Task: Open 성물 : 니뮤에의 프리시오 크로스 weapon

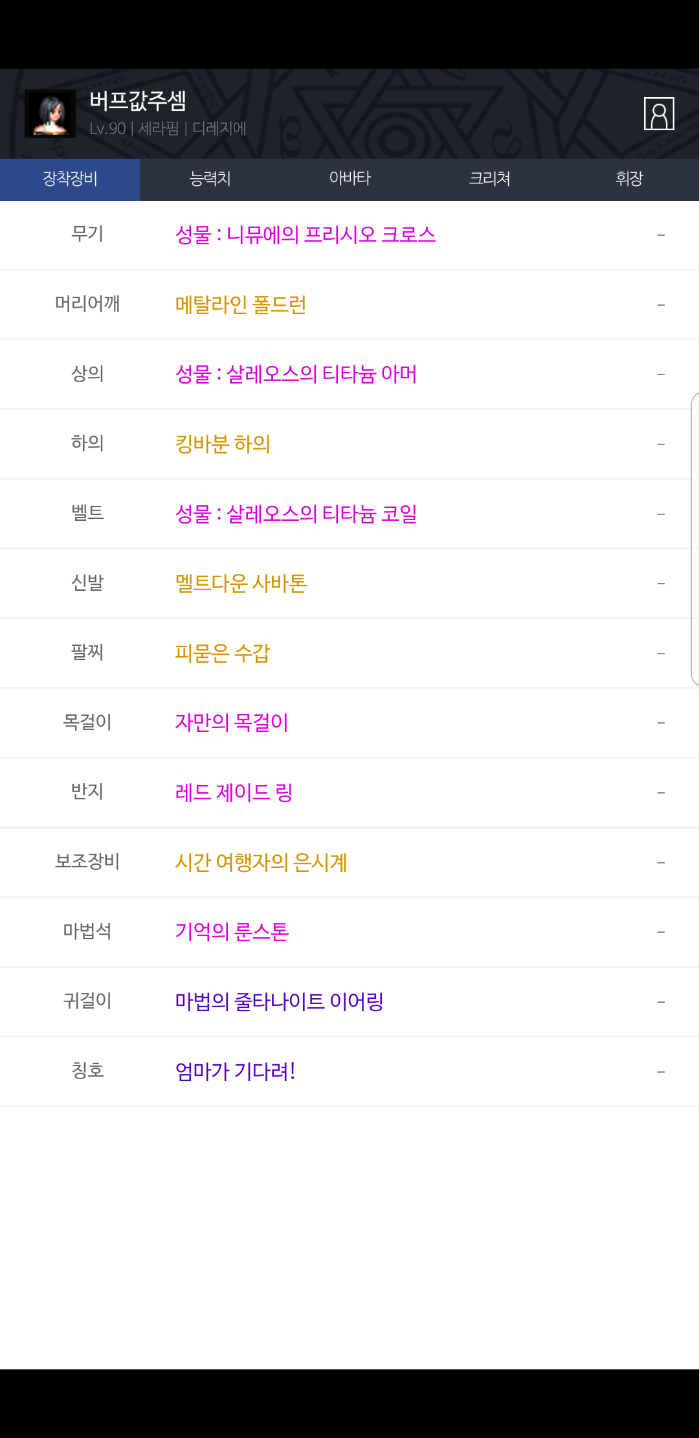Action: coord(305,235)
